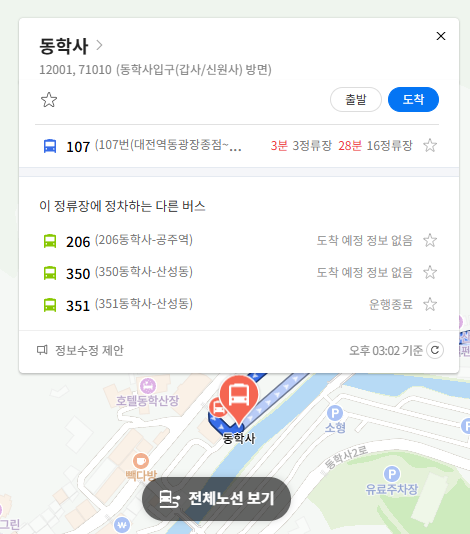Open the 유료주차장 parking marker
The height and width of the screenshot is (534, 470).
tap(392, 481)
